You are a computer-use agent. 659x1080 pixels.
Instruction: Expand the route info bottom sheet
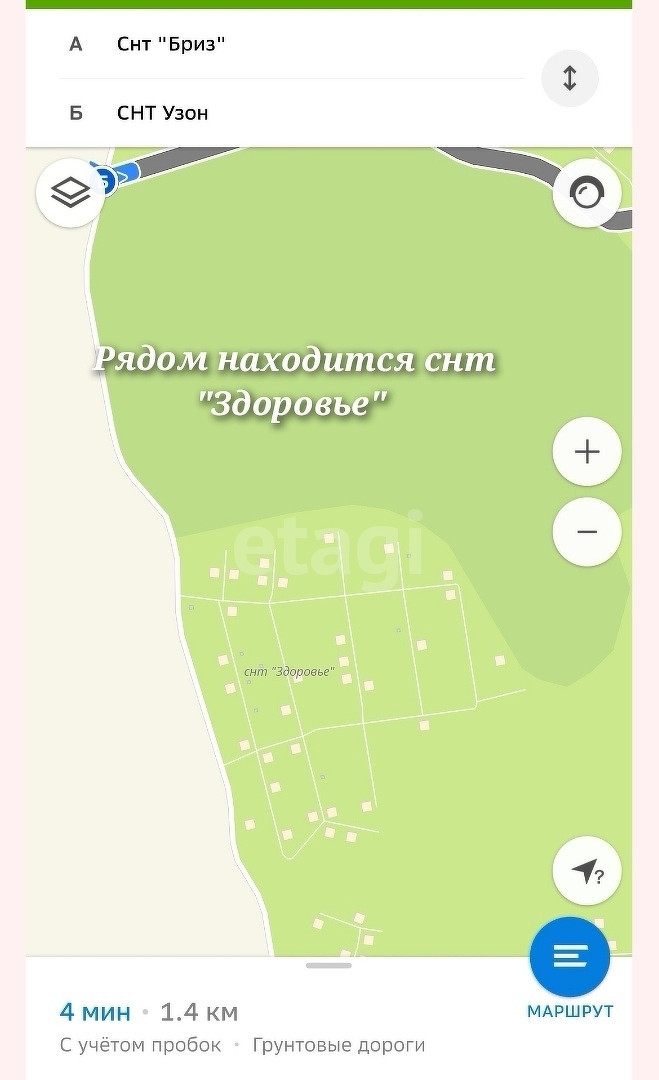[x=329, y=966]
